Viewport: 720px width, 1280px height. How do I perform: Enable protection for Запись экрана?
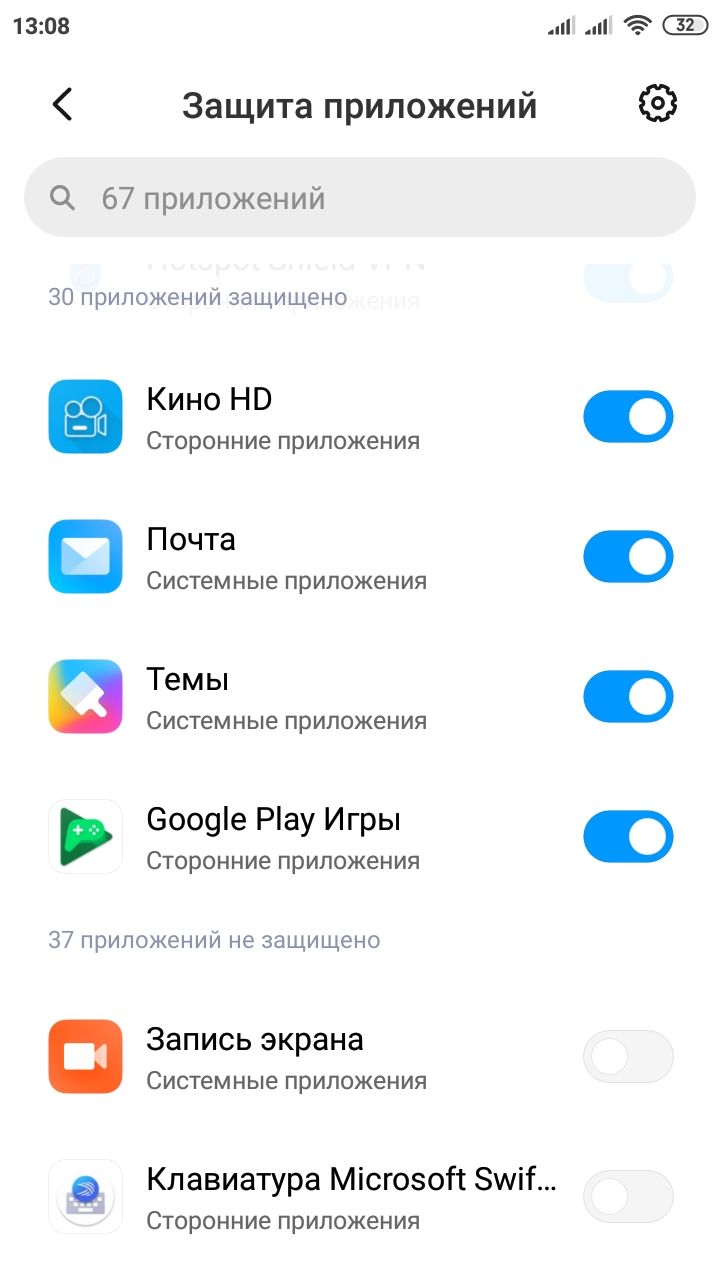[x=628, y=1056]
